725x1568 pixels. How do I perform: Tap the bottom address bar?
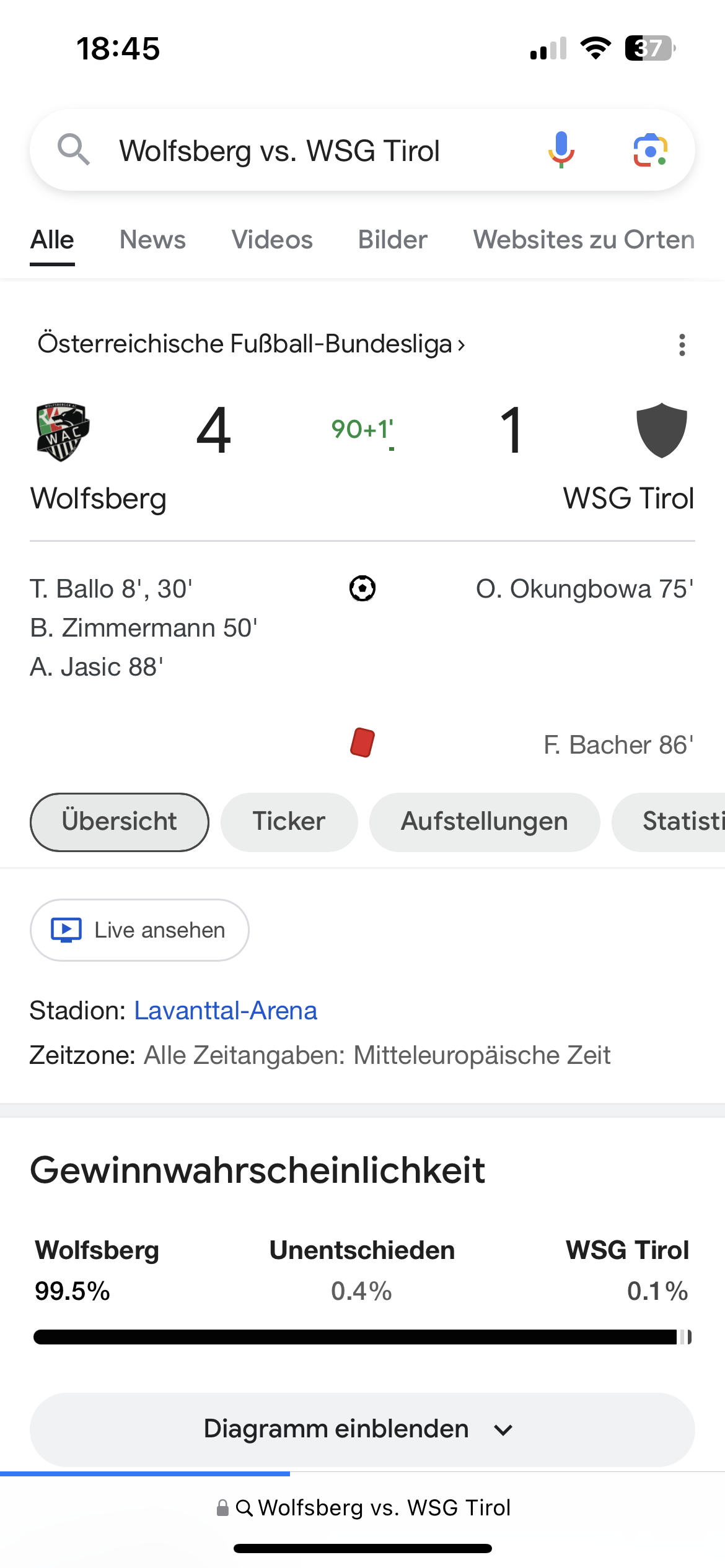click(362, 1507)
